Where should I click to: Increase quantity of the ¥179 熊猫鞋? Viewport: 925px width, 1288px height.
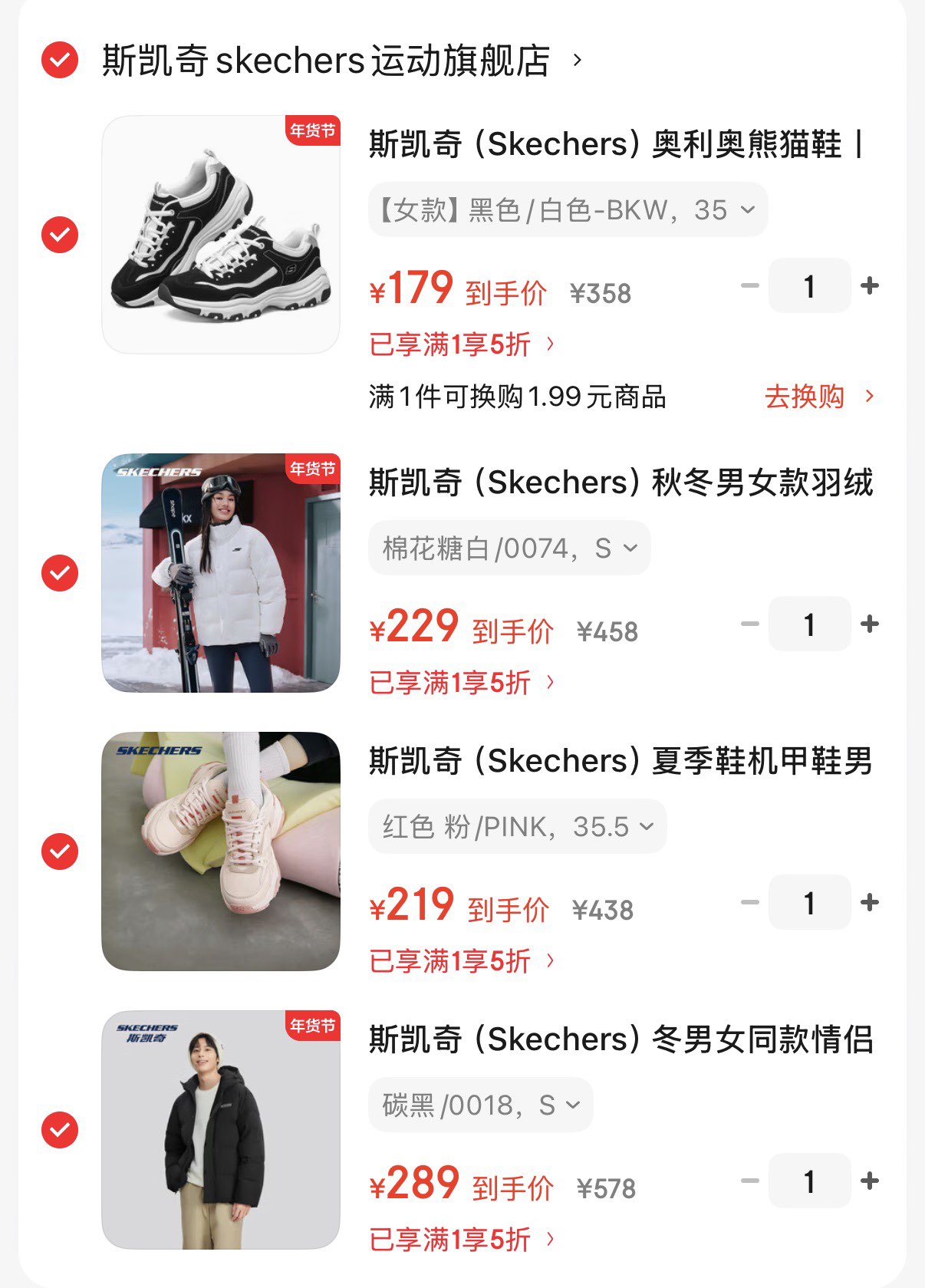click(x=870, y=286)
